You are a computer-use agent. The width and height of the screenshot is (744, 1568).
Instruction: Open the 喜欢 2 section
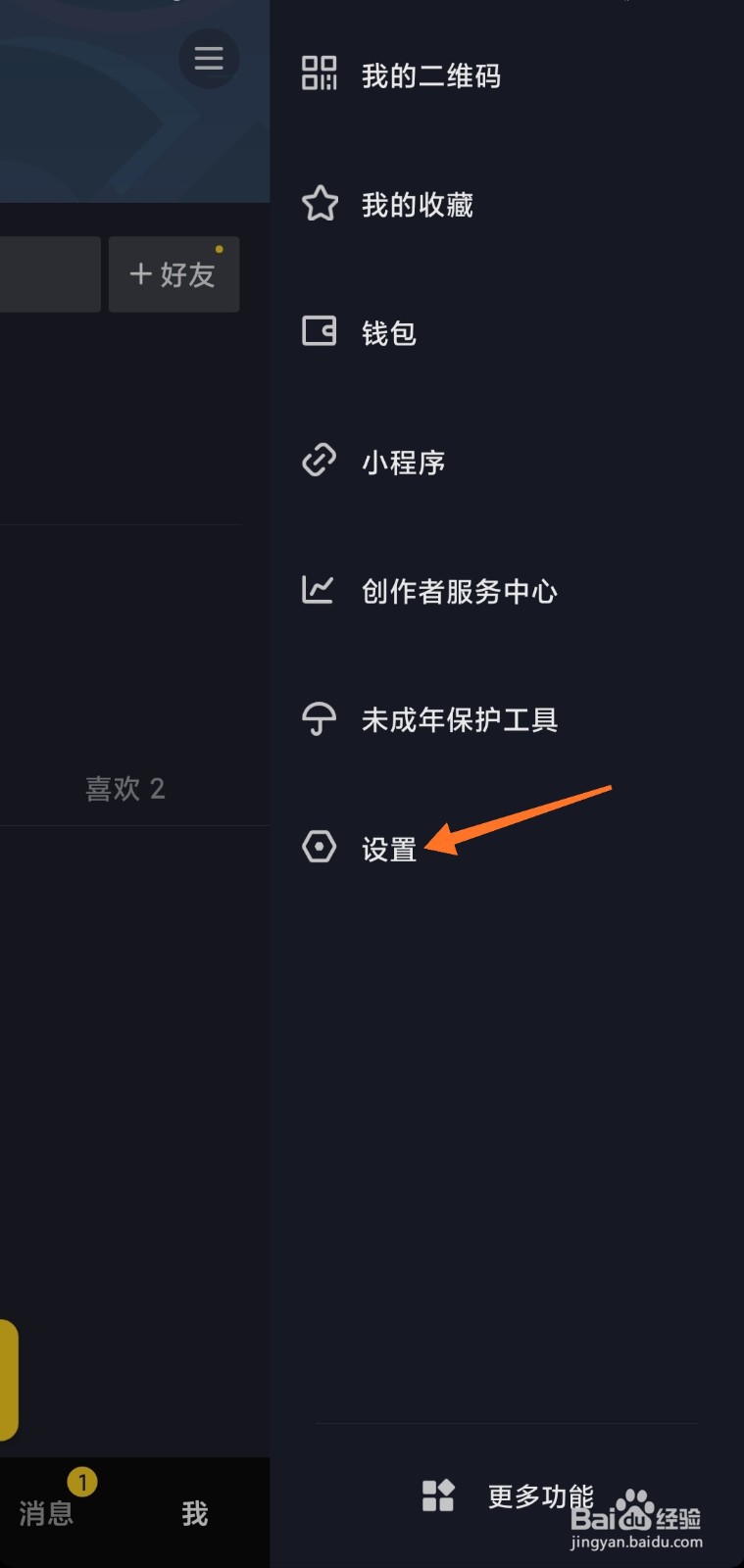coord(124,789)
